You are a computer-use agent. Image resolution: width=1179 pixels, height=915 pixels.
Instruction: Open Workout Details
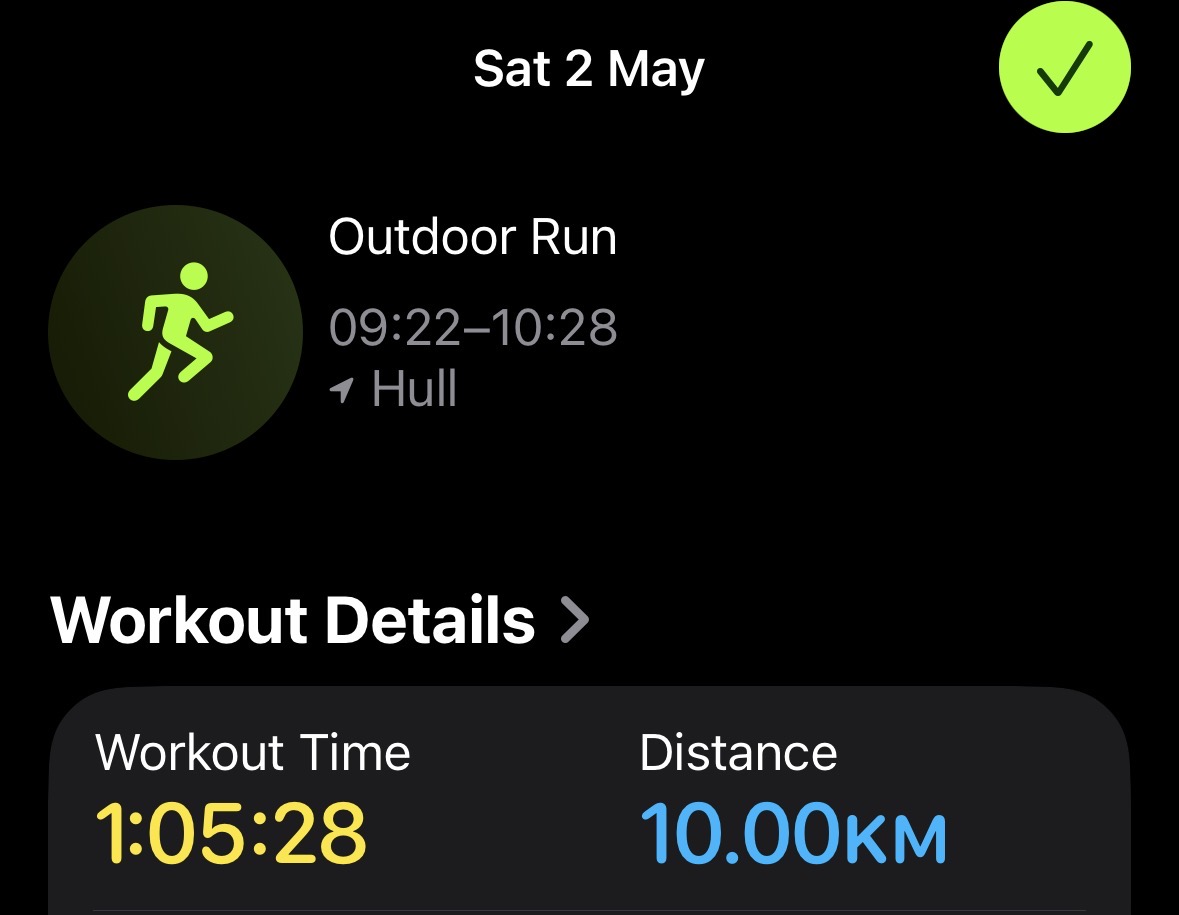(320, 620)
